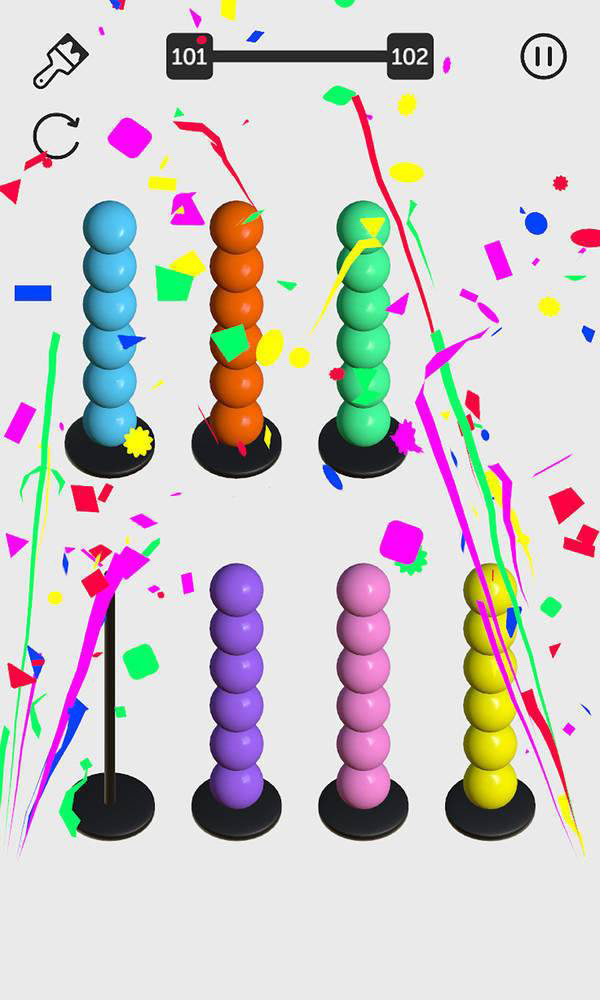Open the paint brush customization icon
Screen dimensions: 600x1000
(x=61, y=61)
